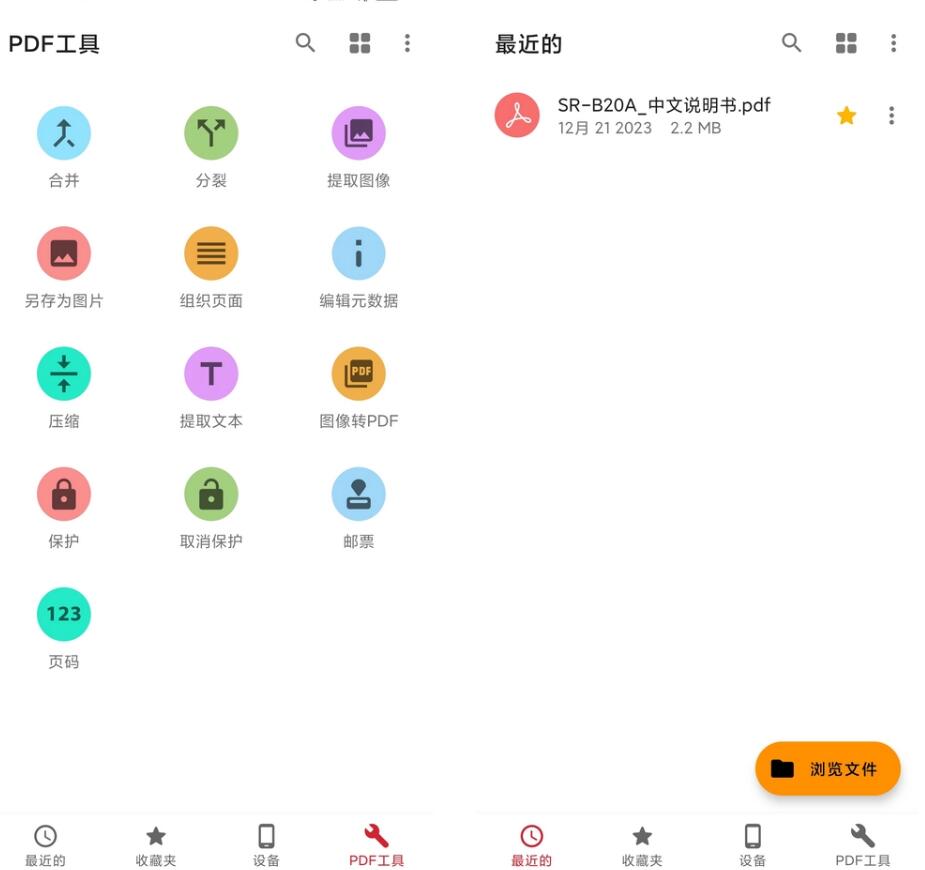Open the 组织页面 page organizer
925x870 pixels.
(211, 254)
